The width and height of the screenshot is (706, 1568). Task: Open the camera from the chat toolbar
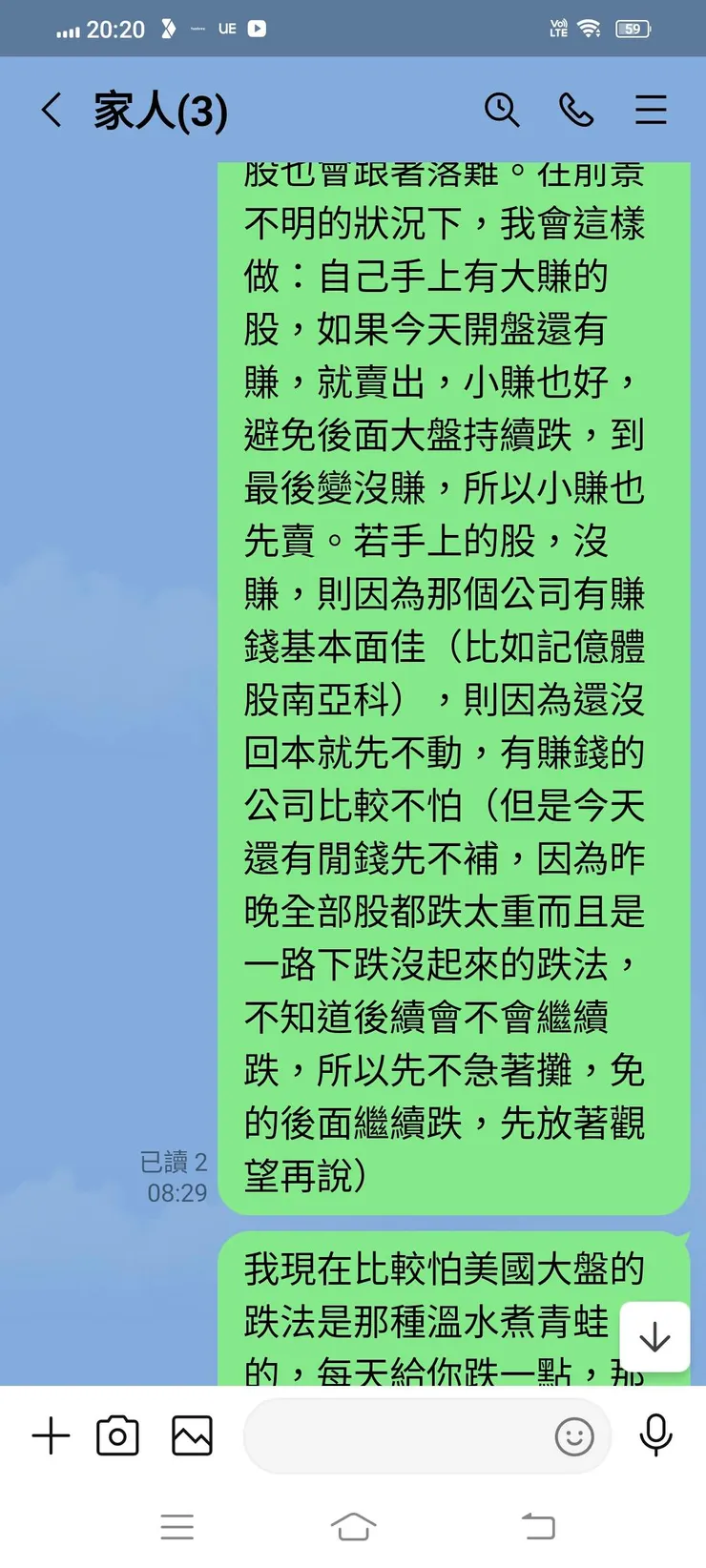tap(117, 1434)
